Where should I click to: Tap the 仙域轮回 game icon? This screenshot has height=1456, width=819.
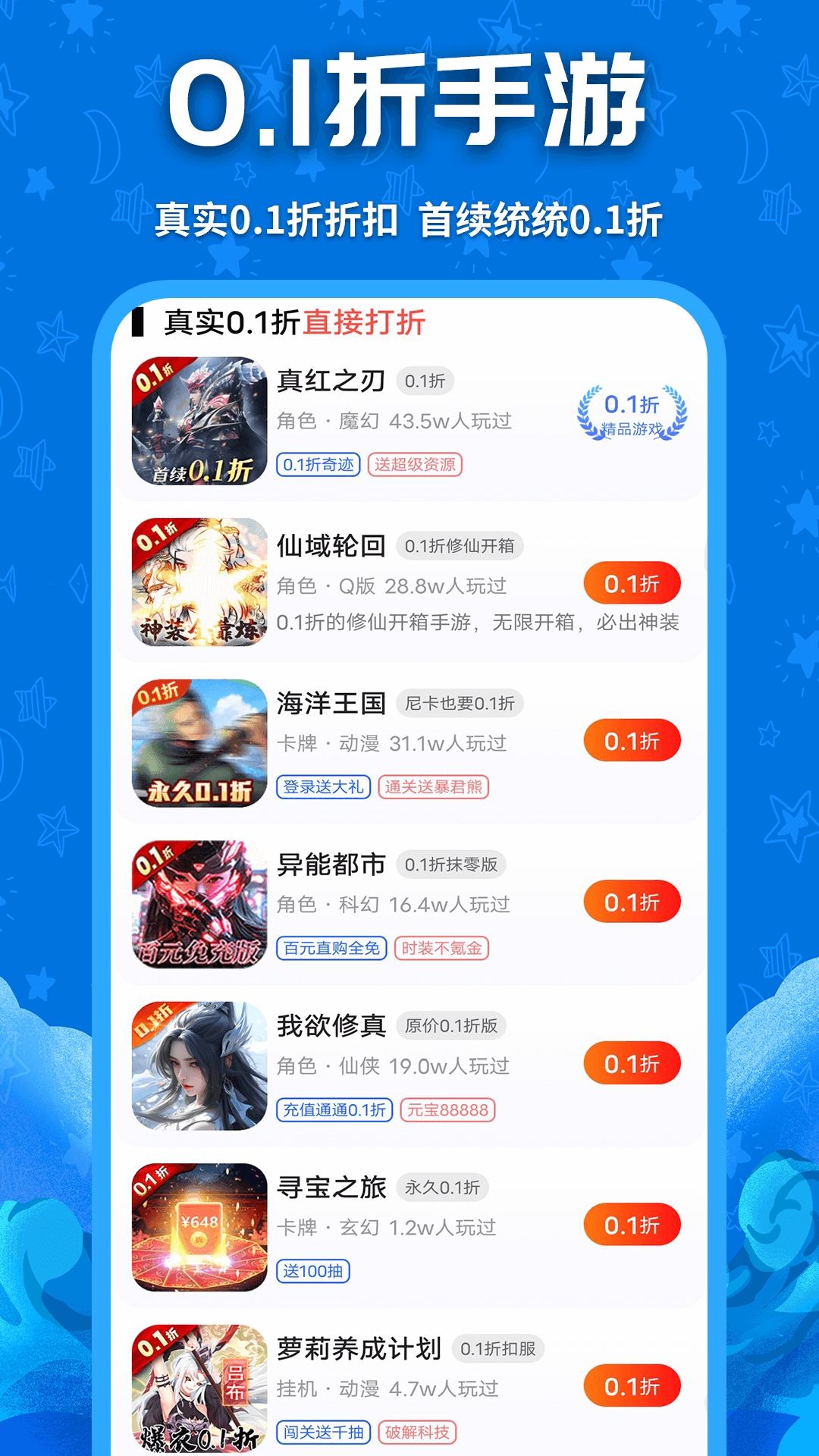click(199, 585)
